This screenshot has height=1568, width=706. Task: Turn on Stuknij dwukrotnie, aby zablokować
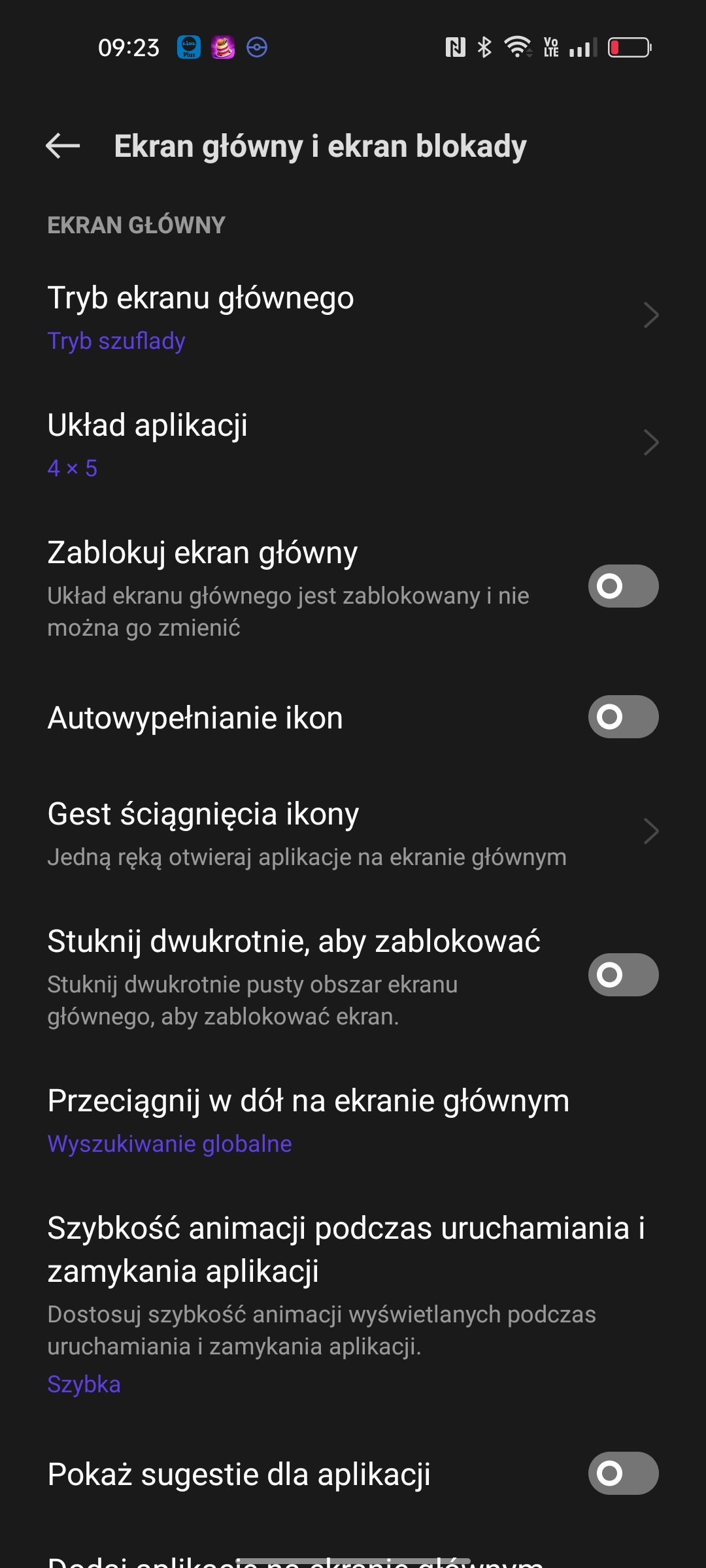[623, 975]
